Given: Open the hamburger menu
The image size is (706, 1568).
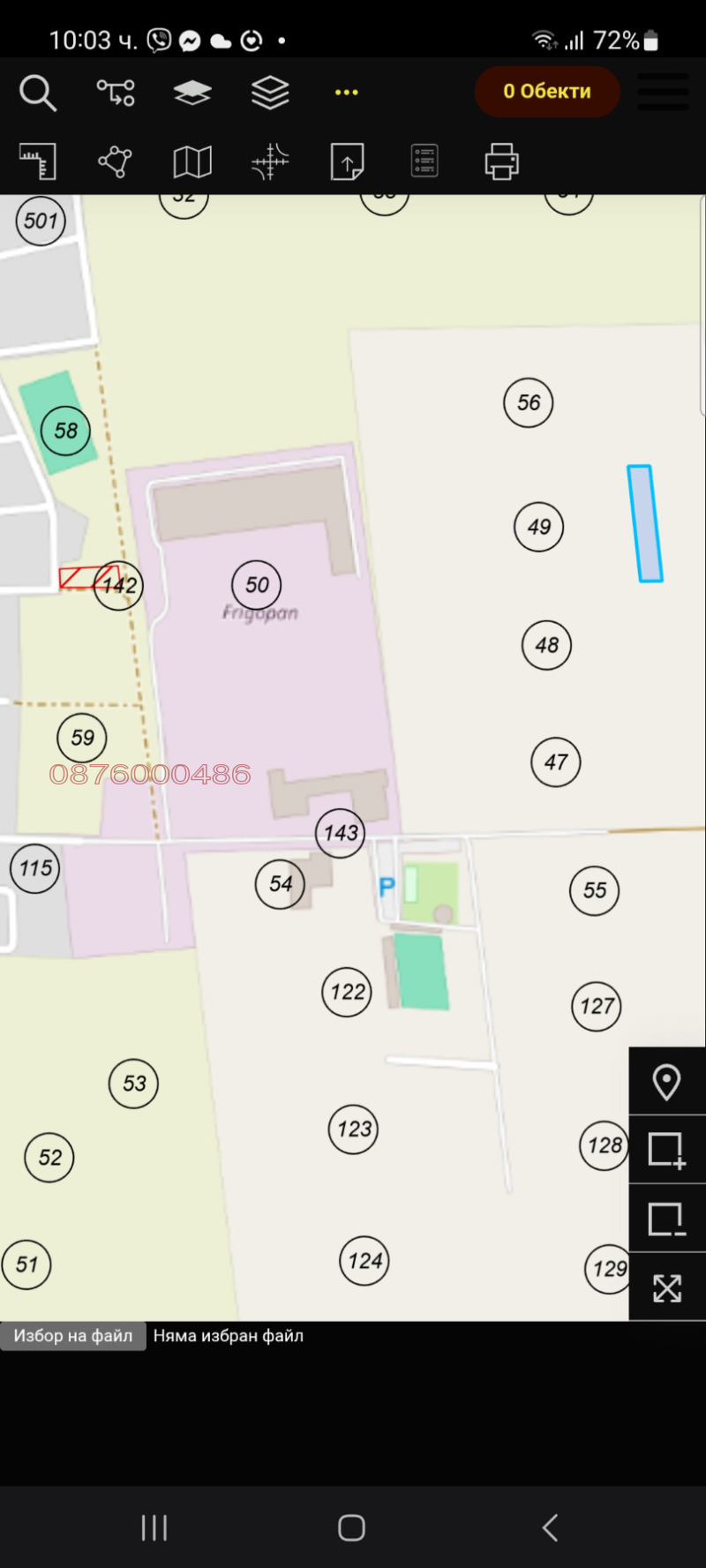Looking at the screenshot, I should point(663,92).
